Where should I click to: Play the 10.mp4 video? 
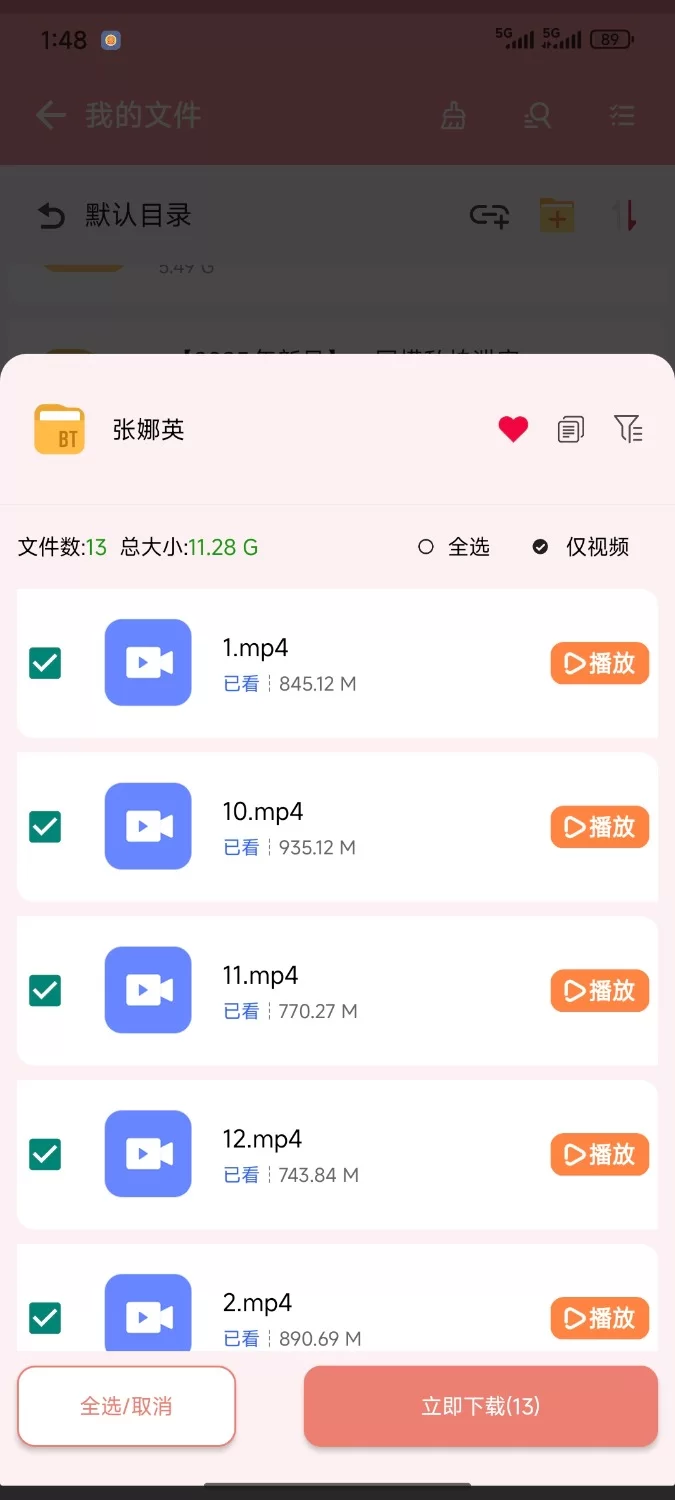599,827
